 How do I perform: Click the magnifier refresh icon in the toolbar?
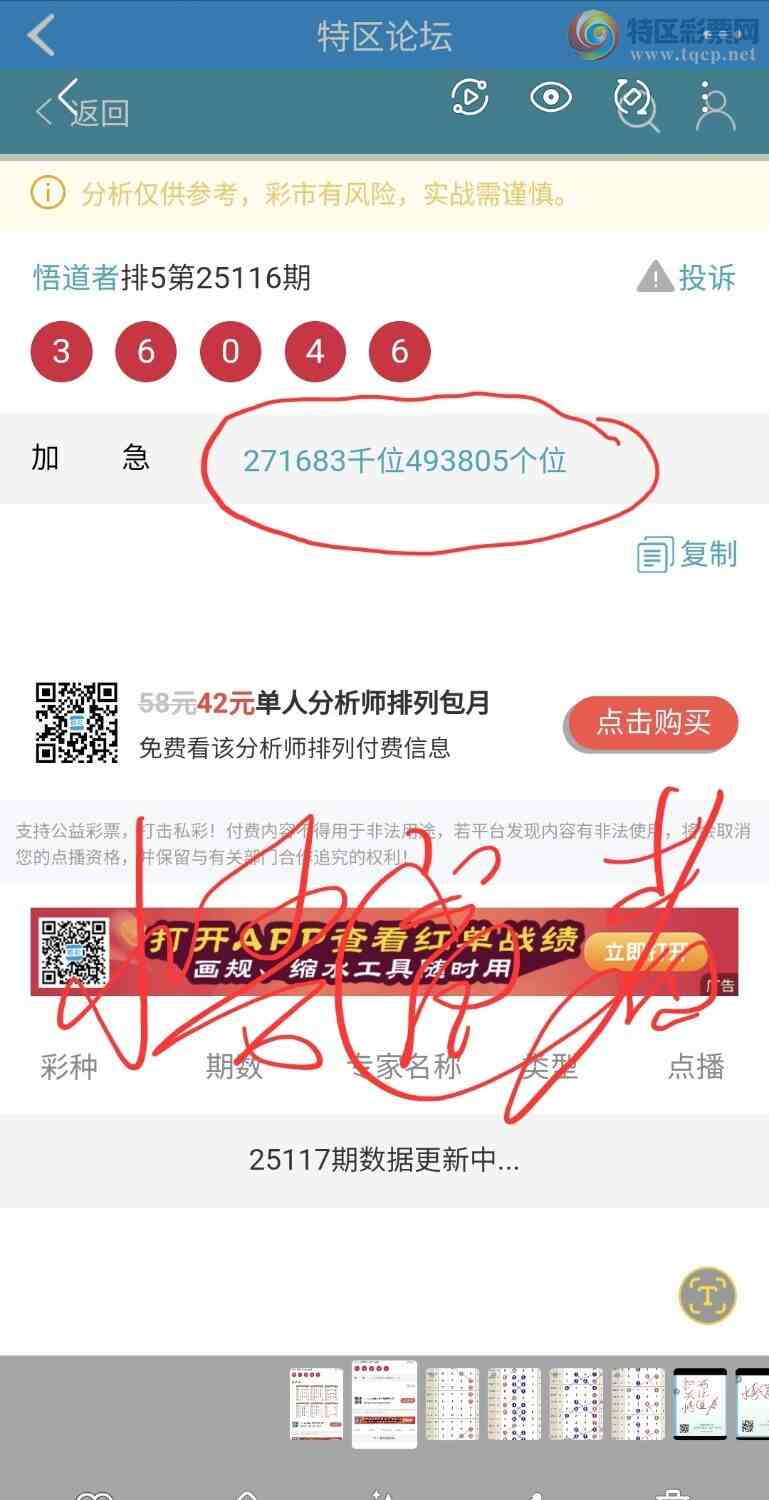coord(633,101)
